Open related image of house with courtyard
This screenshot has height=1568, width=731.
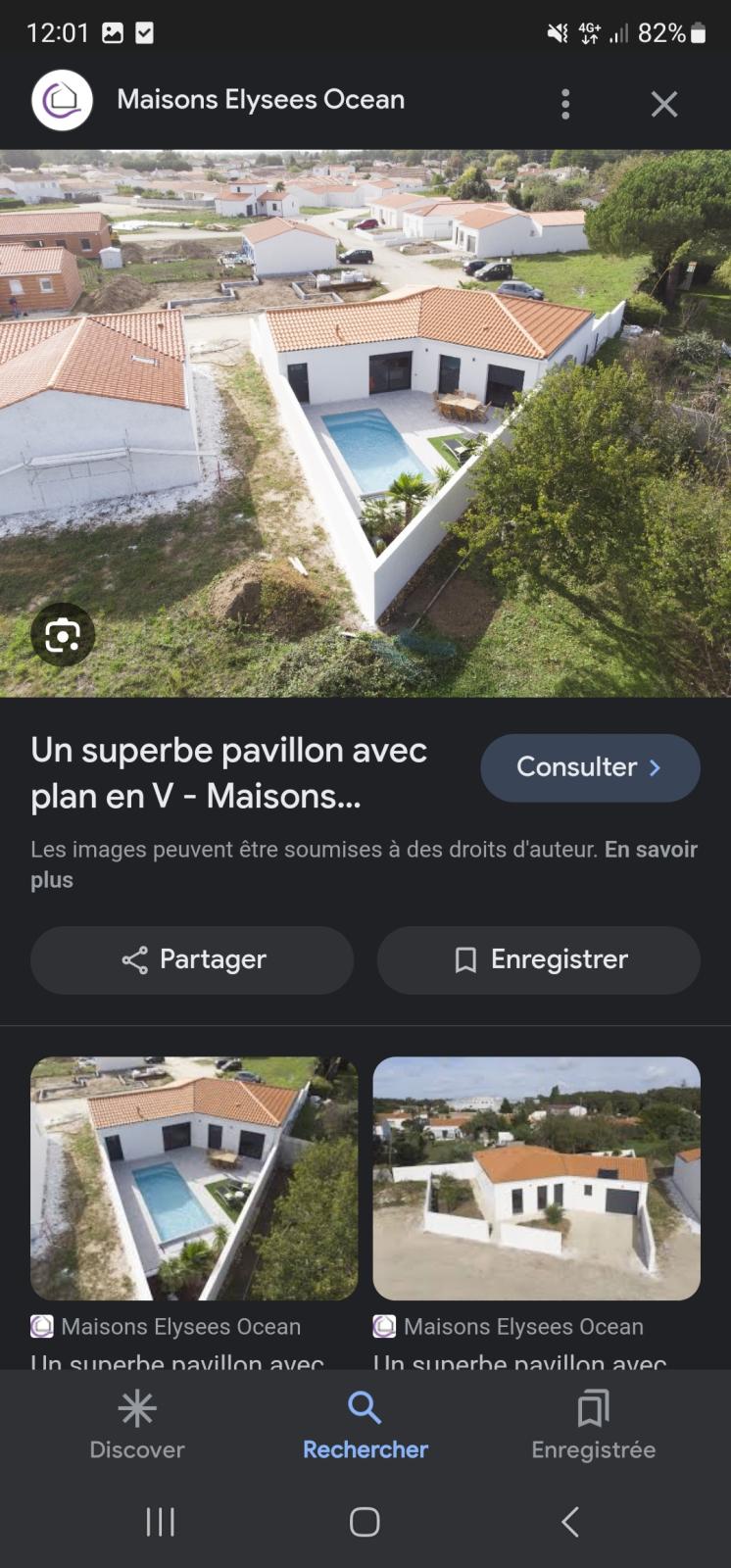[x=536, y=1178]
